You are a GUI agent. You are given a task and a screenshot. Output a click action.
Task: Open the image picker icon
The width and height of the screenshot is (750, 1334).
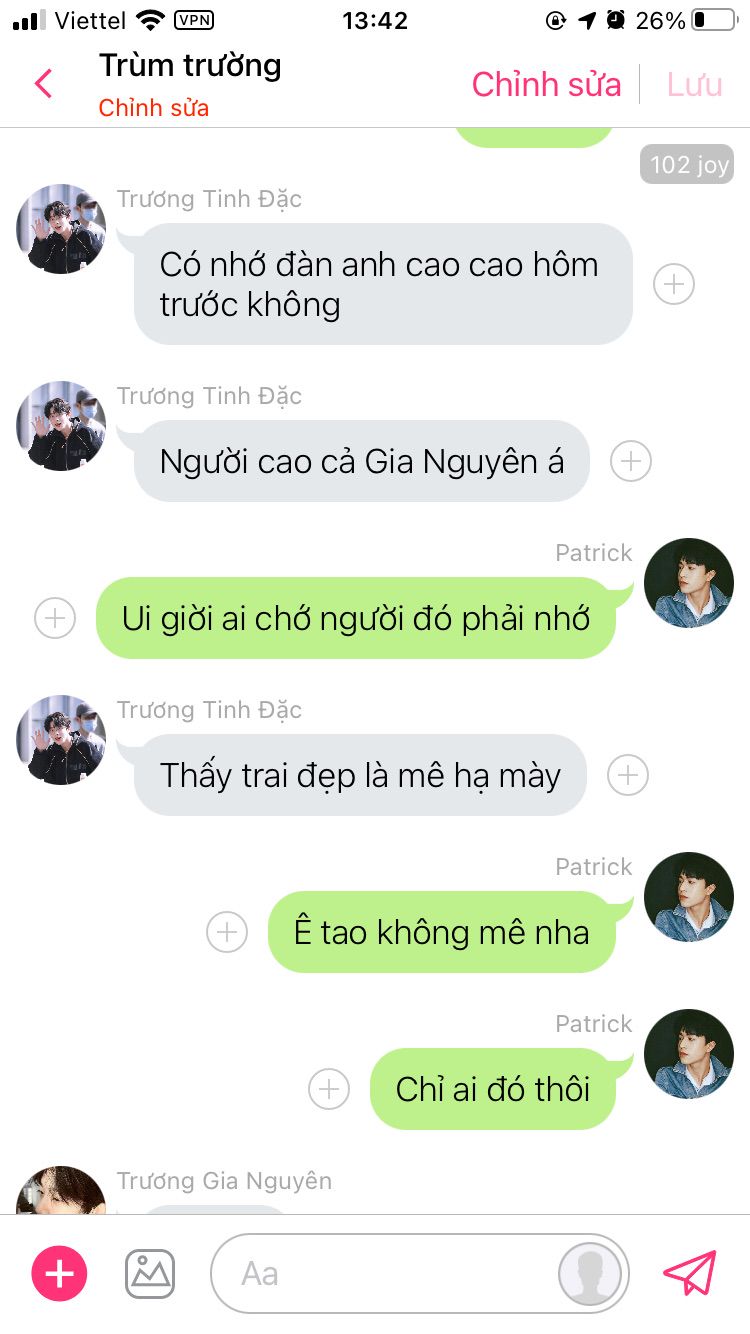pos(150,1273)
